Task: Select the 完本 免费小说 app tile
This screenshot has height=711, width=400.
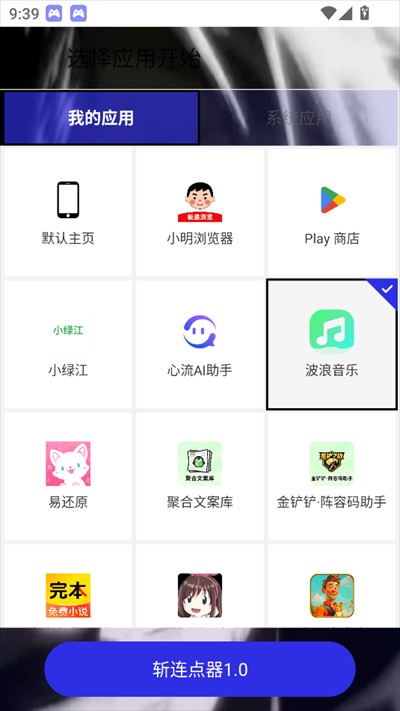Action: pyautogui.click(x=68, y=586)
